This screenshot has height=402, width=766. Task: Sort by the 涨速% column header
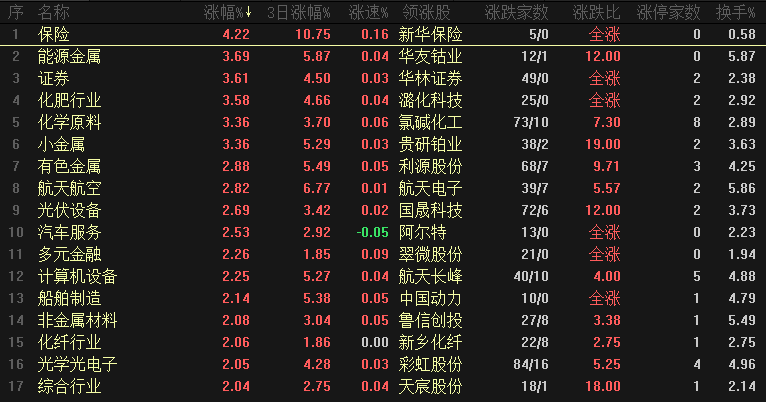(368, 12)
